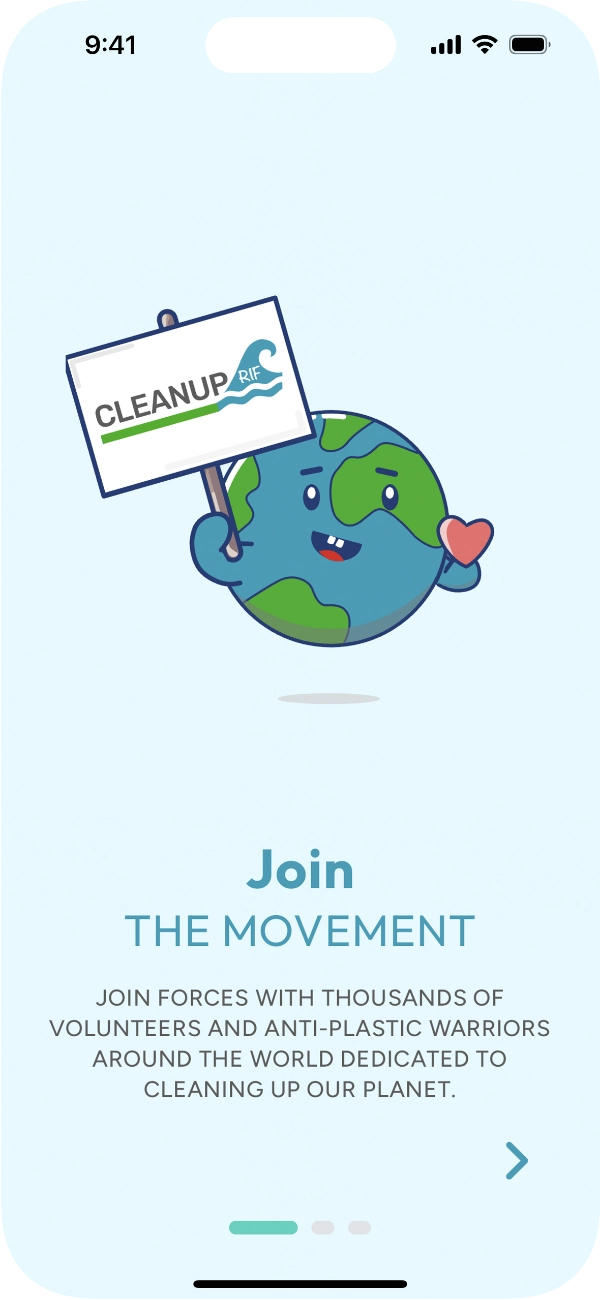Select the second page indicator dot
The image size is (600, 1300).
pyautogui.click(x=322, y=1227)
